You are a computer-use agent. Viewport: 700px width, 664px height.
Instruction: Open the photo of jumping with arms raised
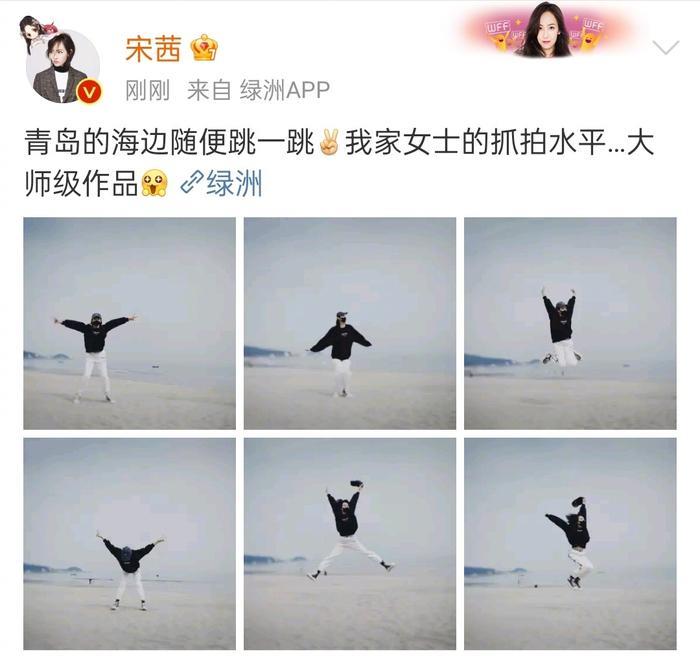[x=570, y=323]
